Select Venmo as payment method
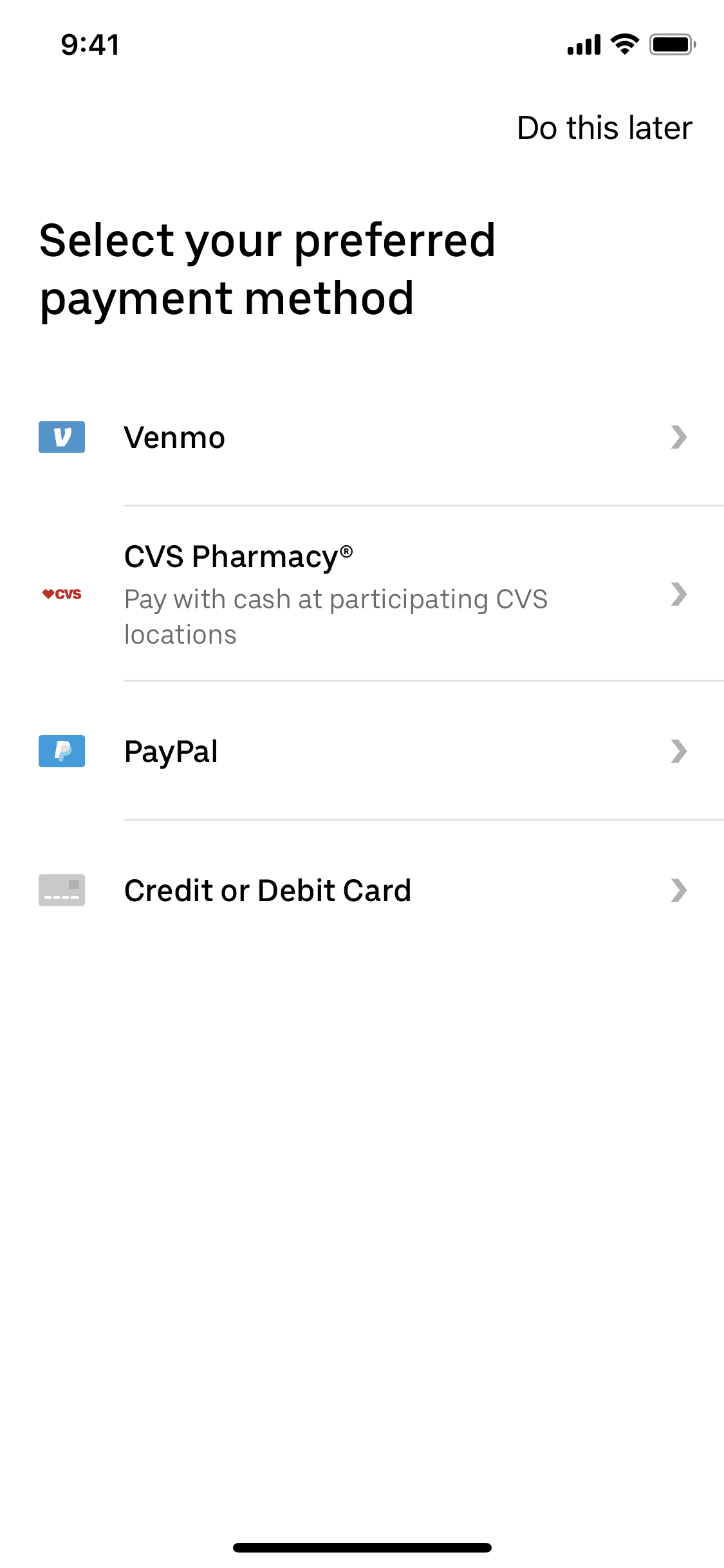 click(362, 438)
